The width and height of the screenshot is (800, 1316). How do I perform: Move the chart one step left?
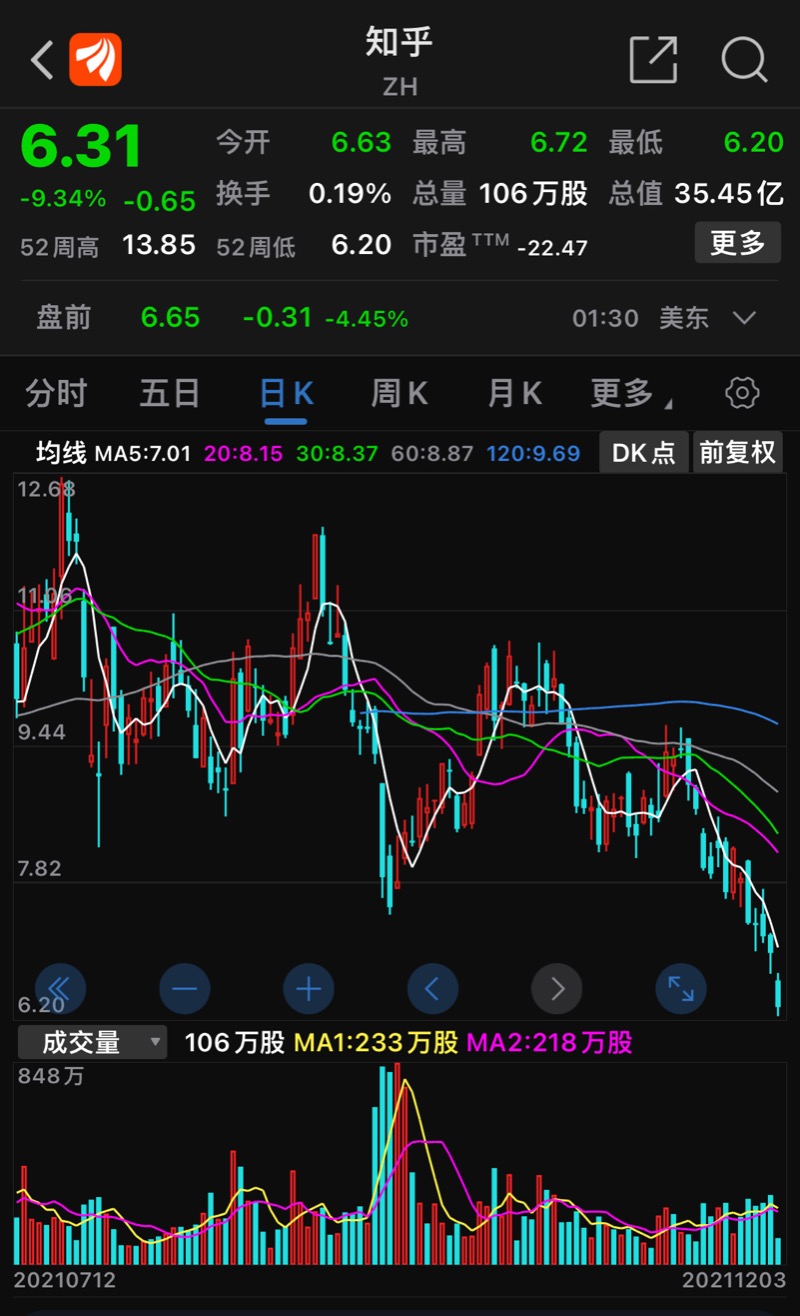pos(432,990)
